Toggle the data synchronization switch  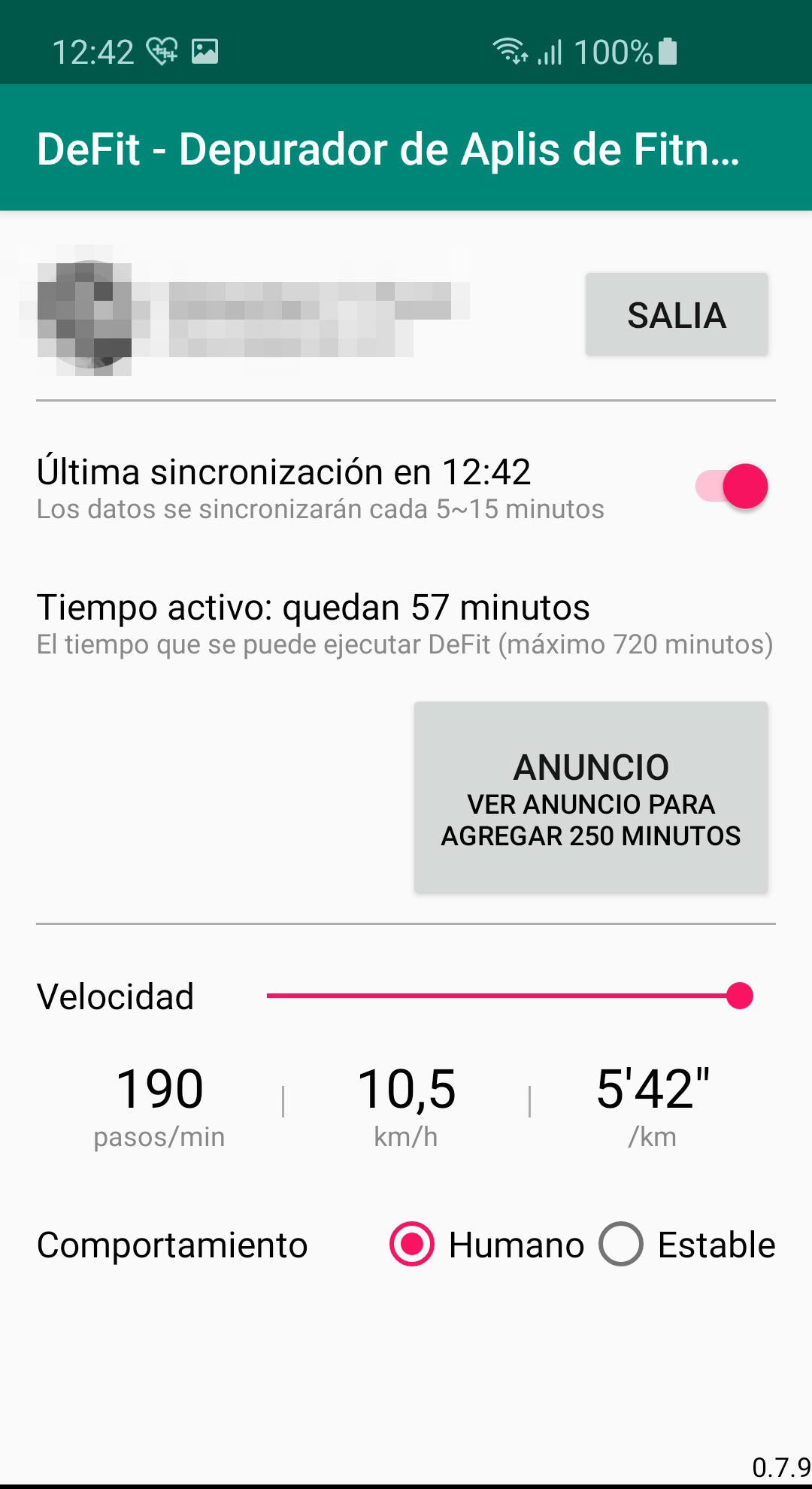pos(732,487)
